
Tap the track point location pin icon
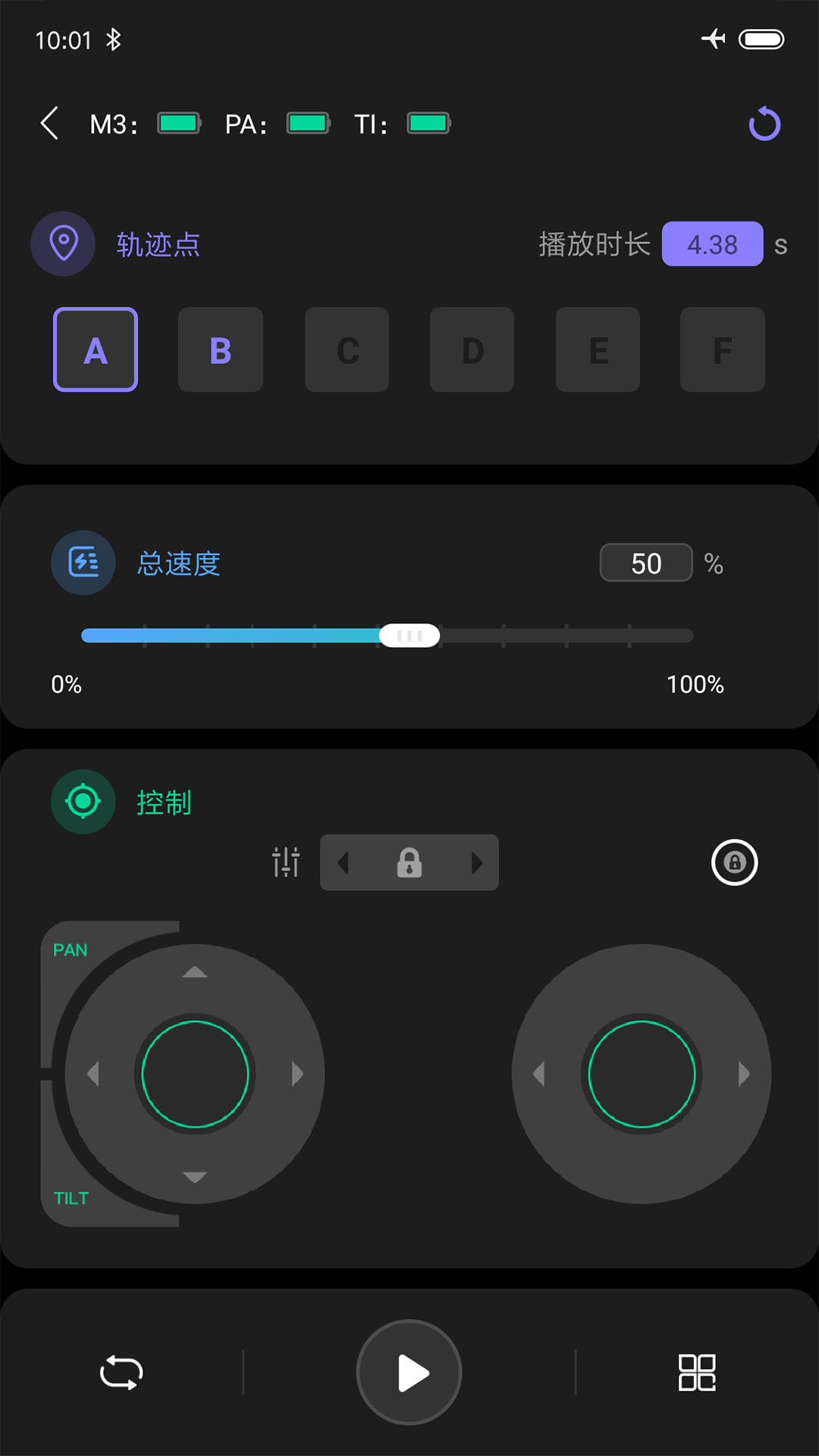click(x=63, y=243)
